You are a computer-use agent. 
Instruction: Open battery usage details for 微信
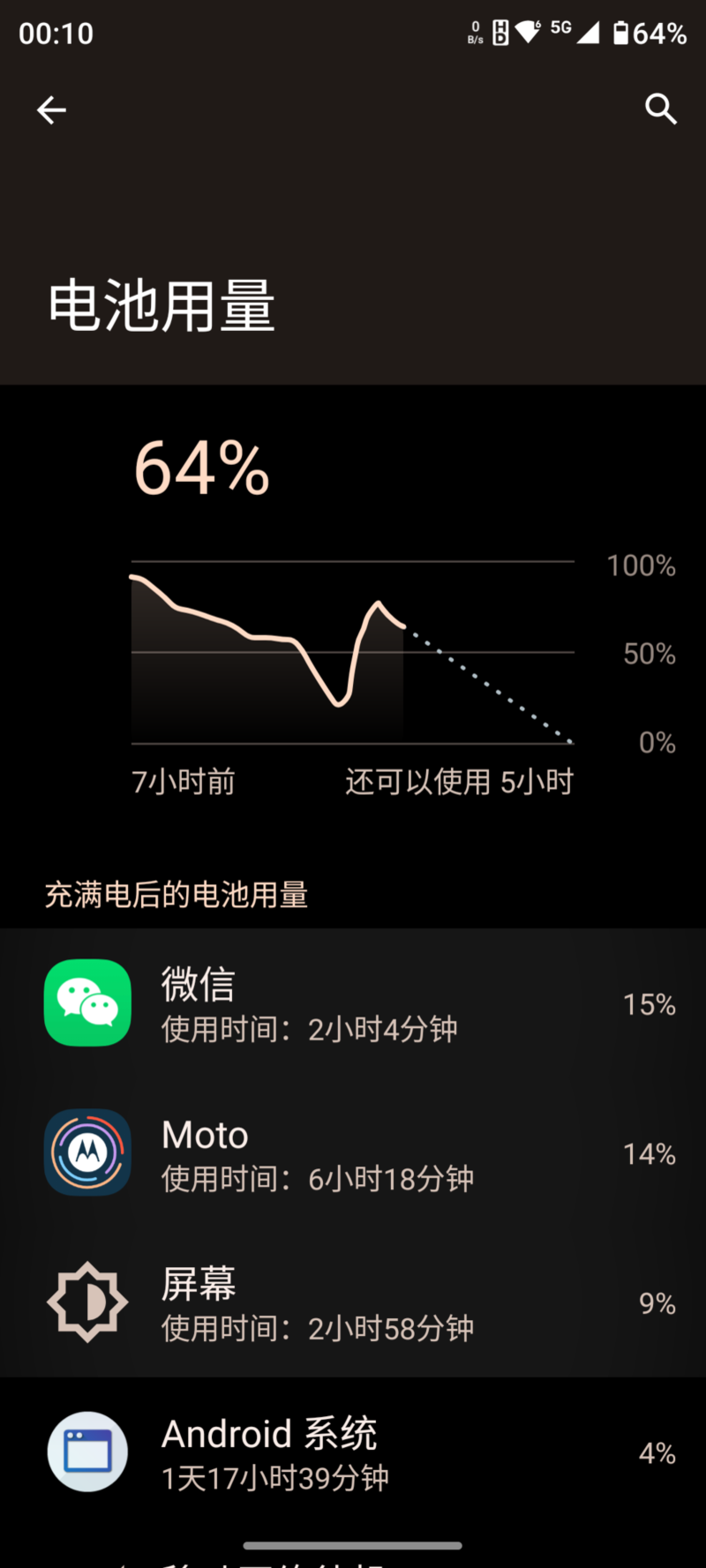pos(353,1003)
